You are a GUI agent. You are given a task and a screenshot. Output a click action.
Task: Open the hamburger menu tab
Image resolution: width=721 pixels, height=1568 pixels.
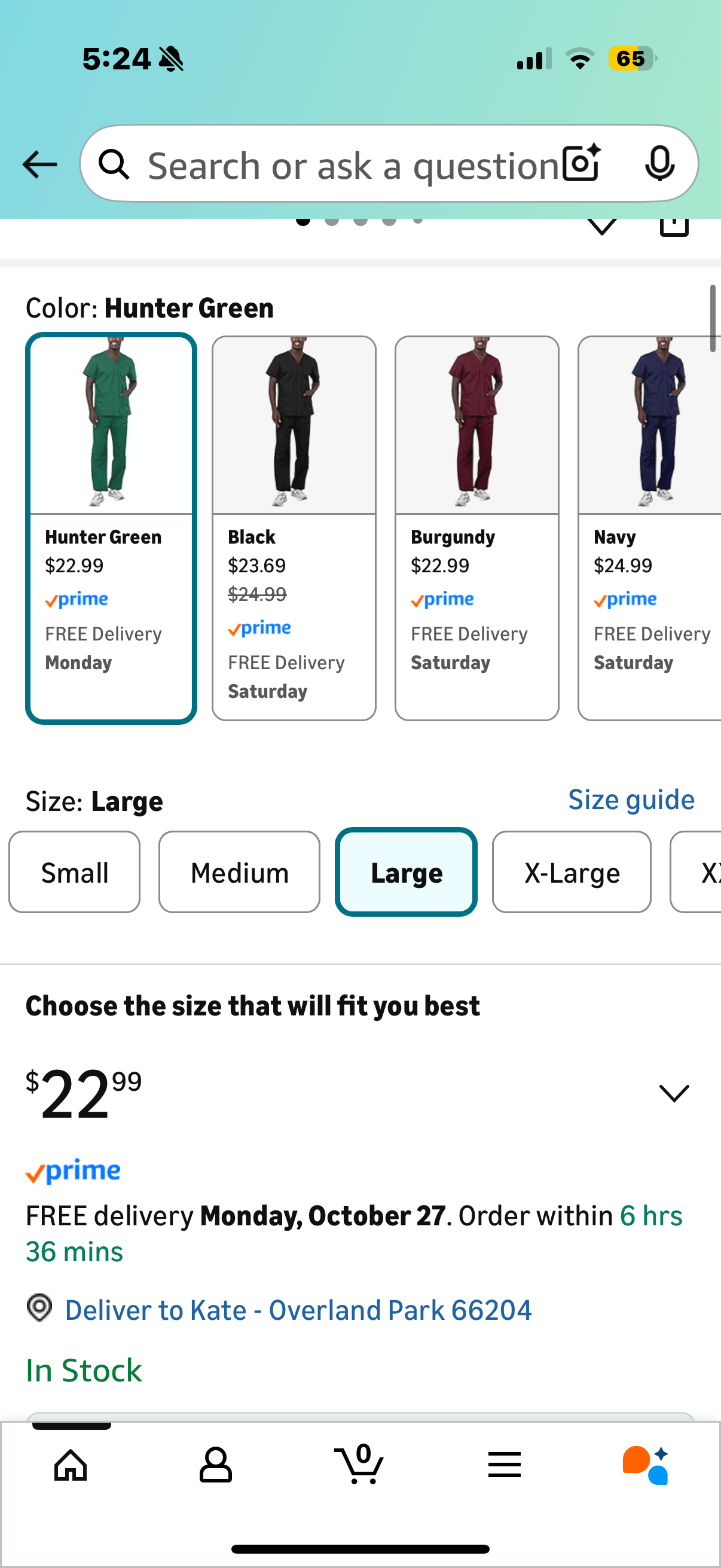pyautogui.click(x=504, y=1465)
